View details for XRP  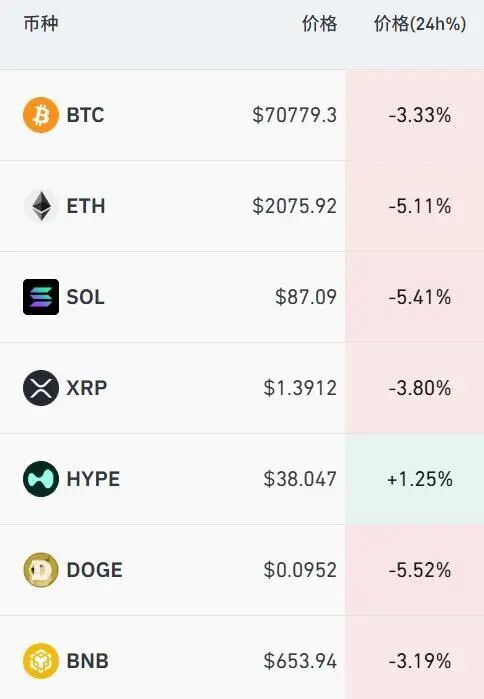coord(242,388)
